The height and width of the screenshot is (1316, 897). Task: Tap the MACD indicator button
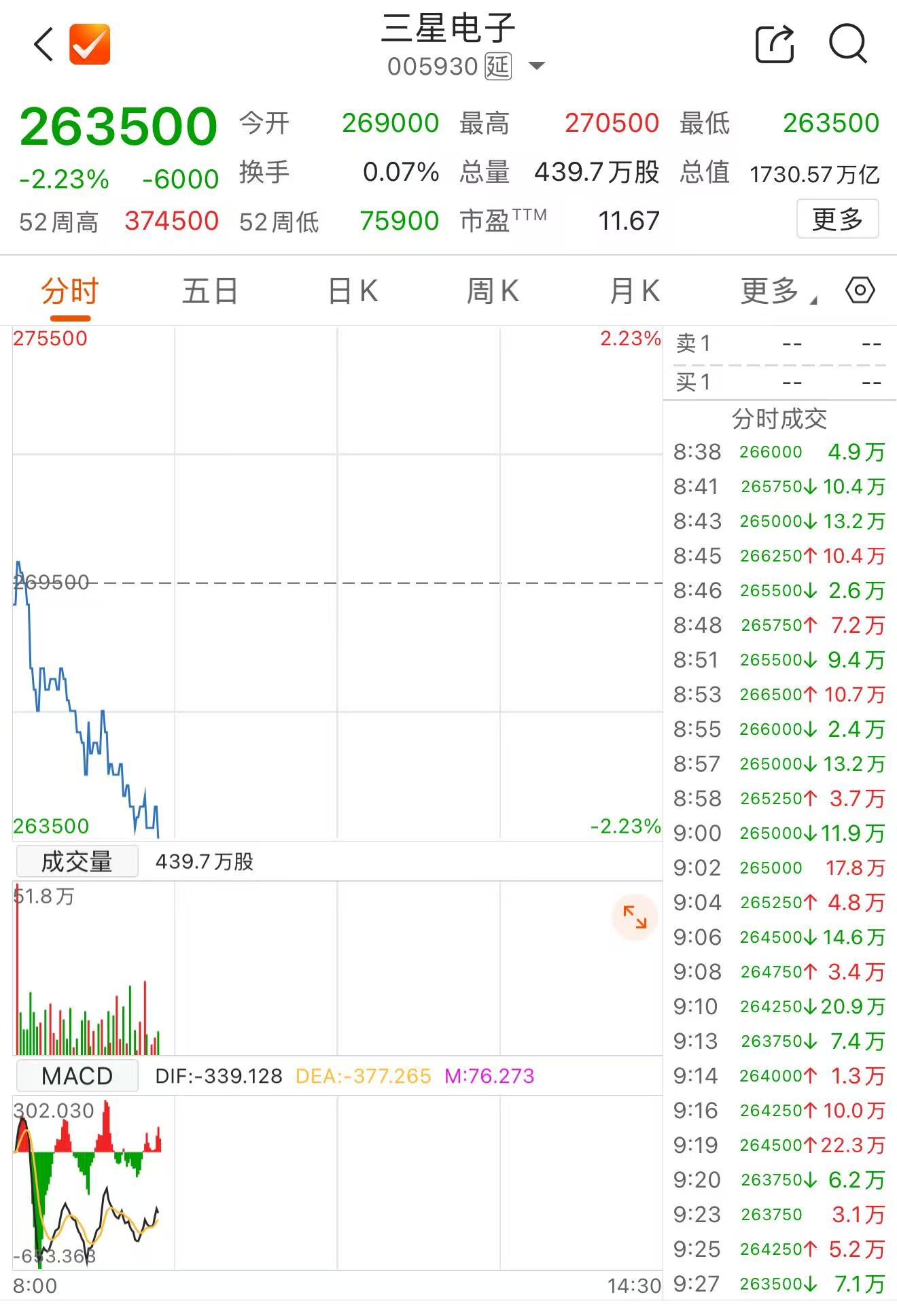point(77,1076)
